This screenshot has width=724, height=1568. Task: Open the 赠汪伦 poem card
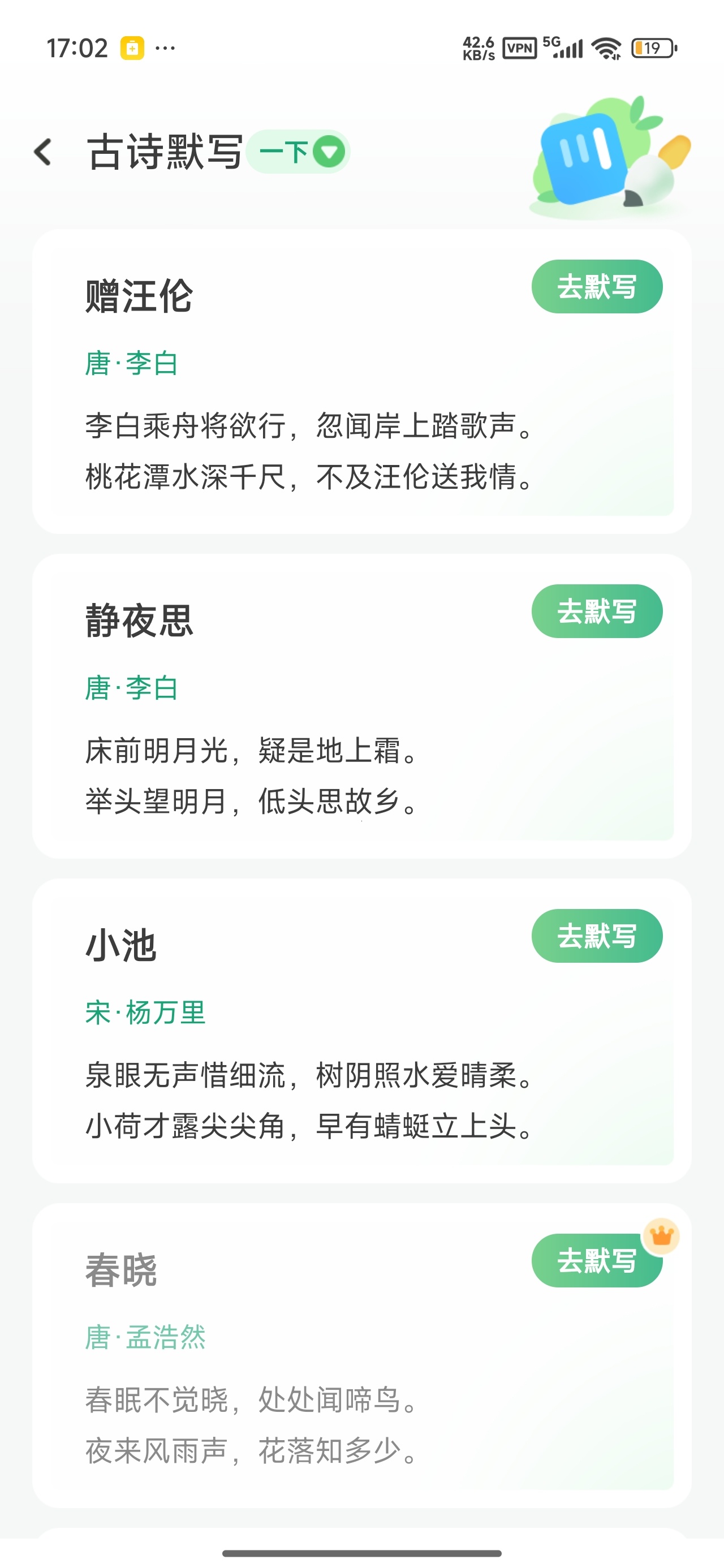[361, 382]
